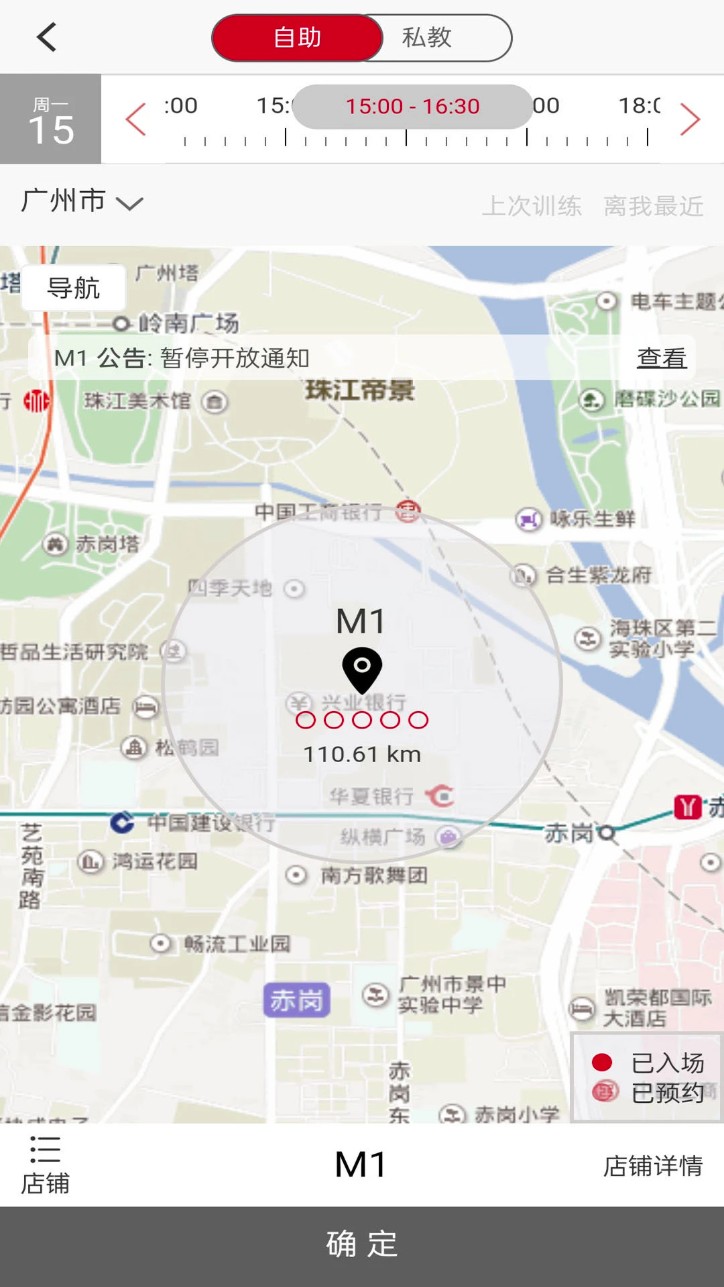Open the 店铺 store list
The width and height of the screenshot is (724, 1287).
pyautogui.click(x=45, y=1165)
